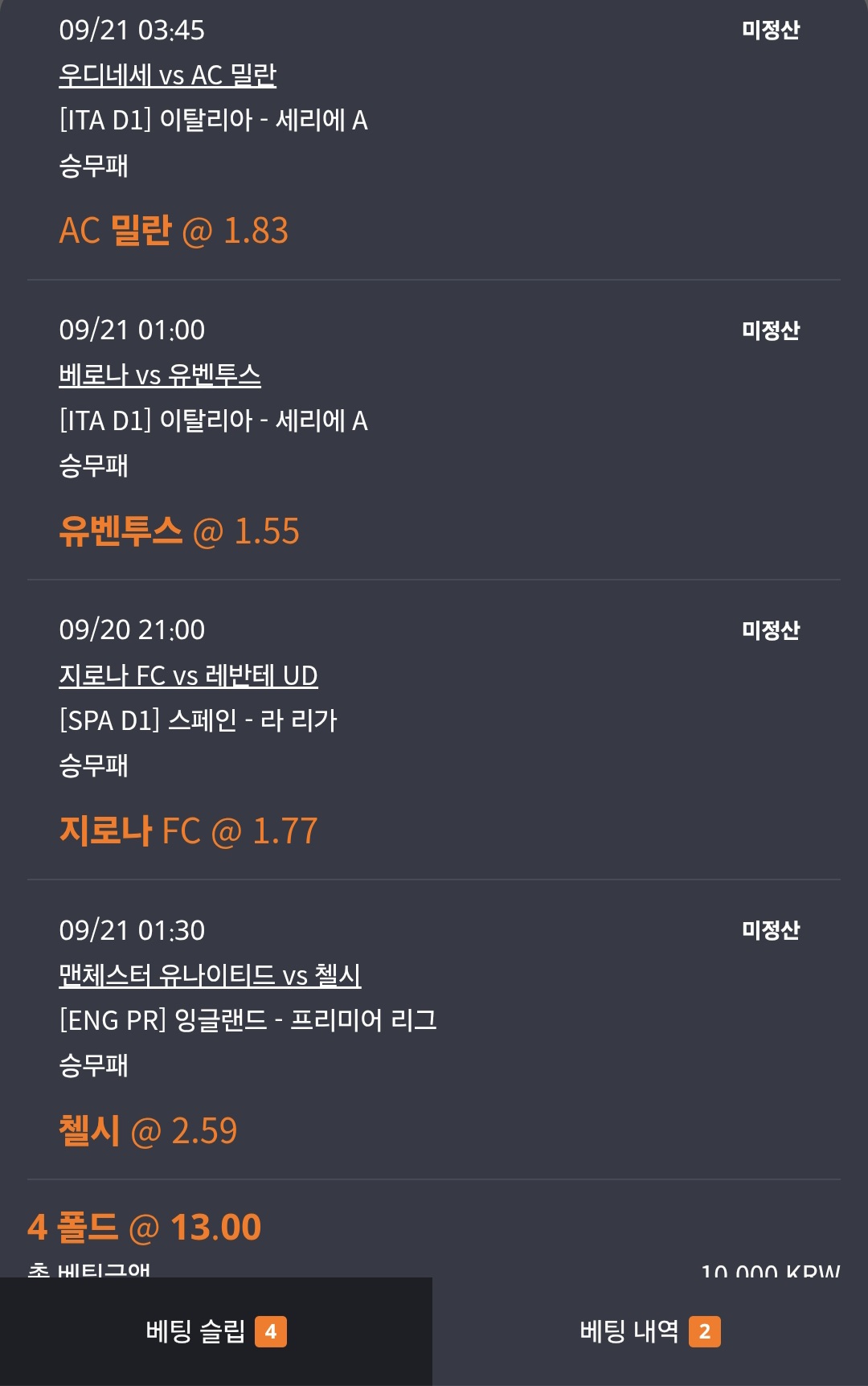868x1386 pixels.
Task: Open the 지로나 FC vs 레반테 UD link
Action: pos(188,675)
